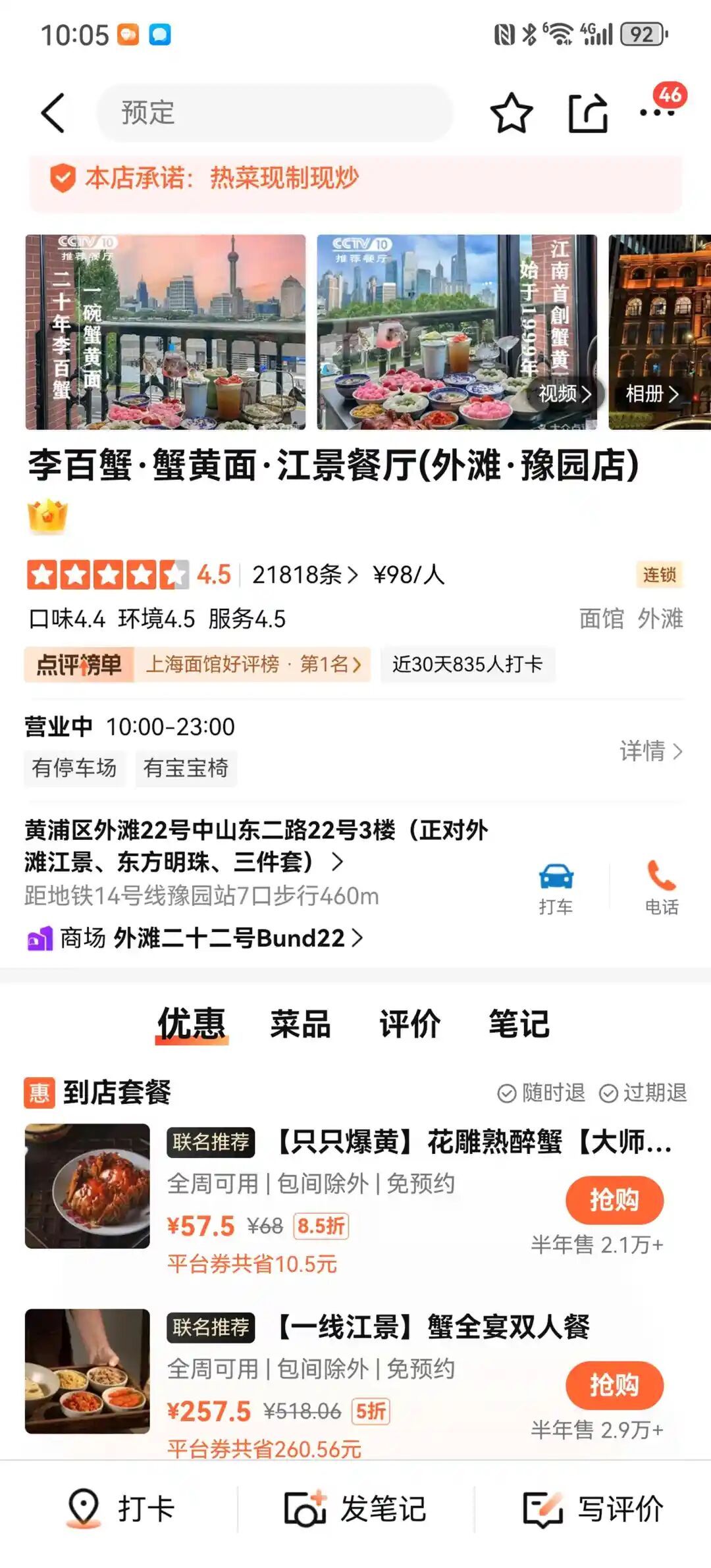Open 详情 for business hours
This screenshot has height=1568, width=711.
point(650,751)
